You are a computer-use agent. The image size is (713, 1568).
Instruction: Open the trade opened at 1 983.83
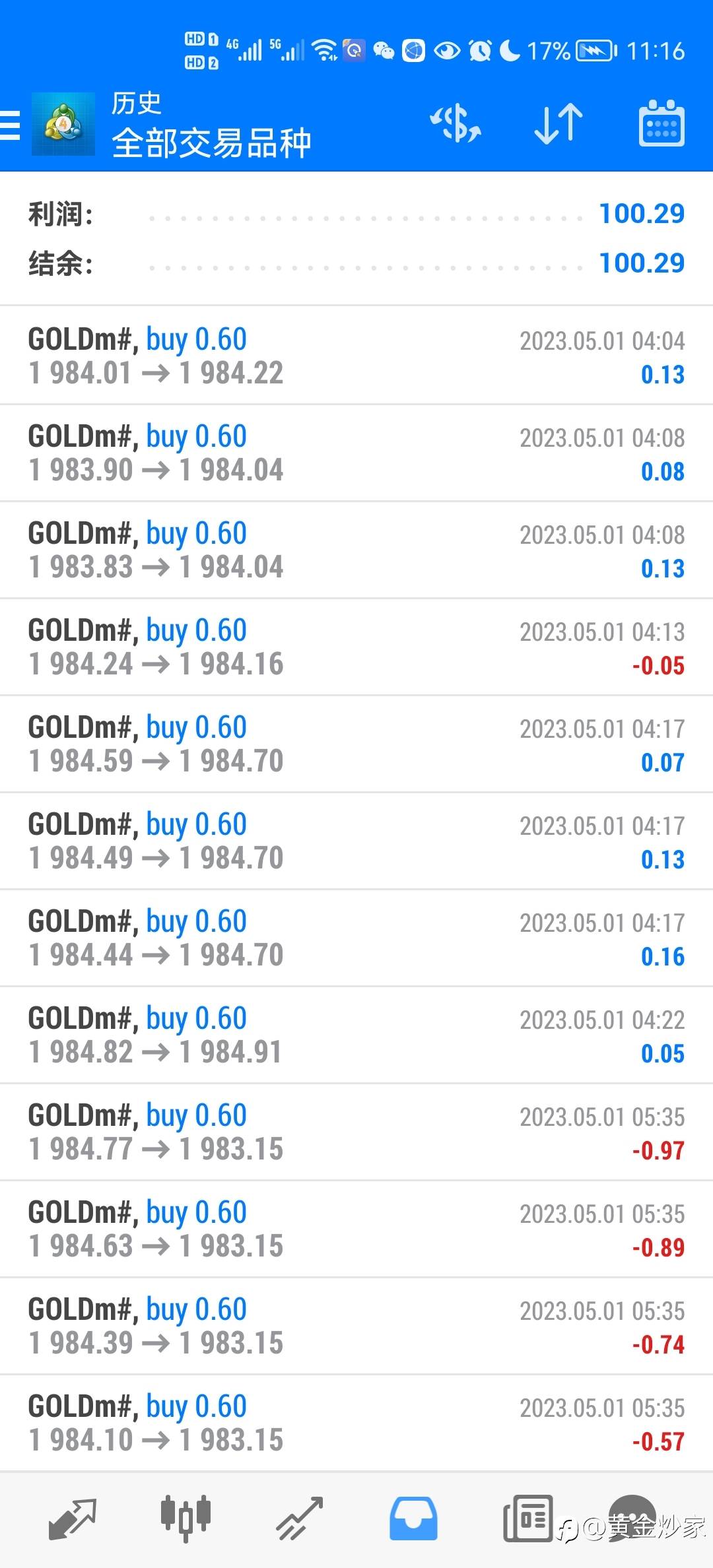click(356, 550)
